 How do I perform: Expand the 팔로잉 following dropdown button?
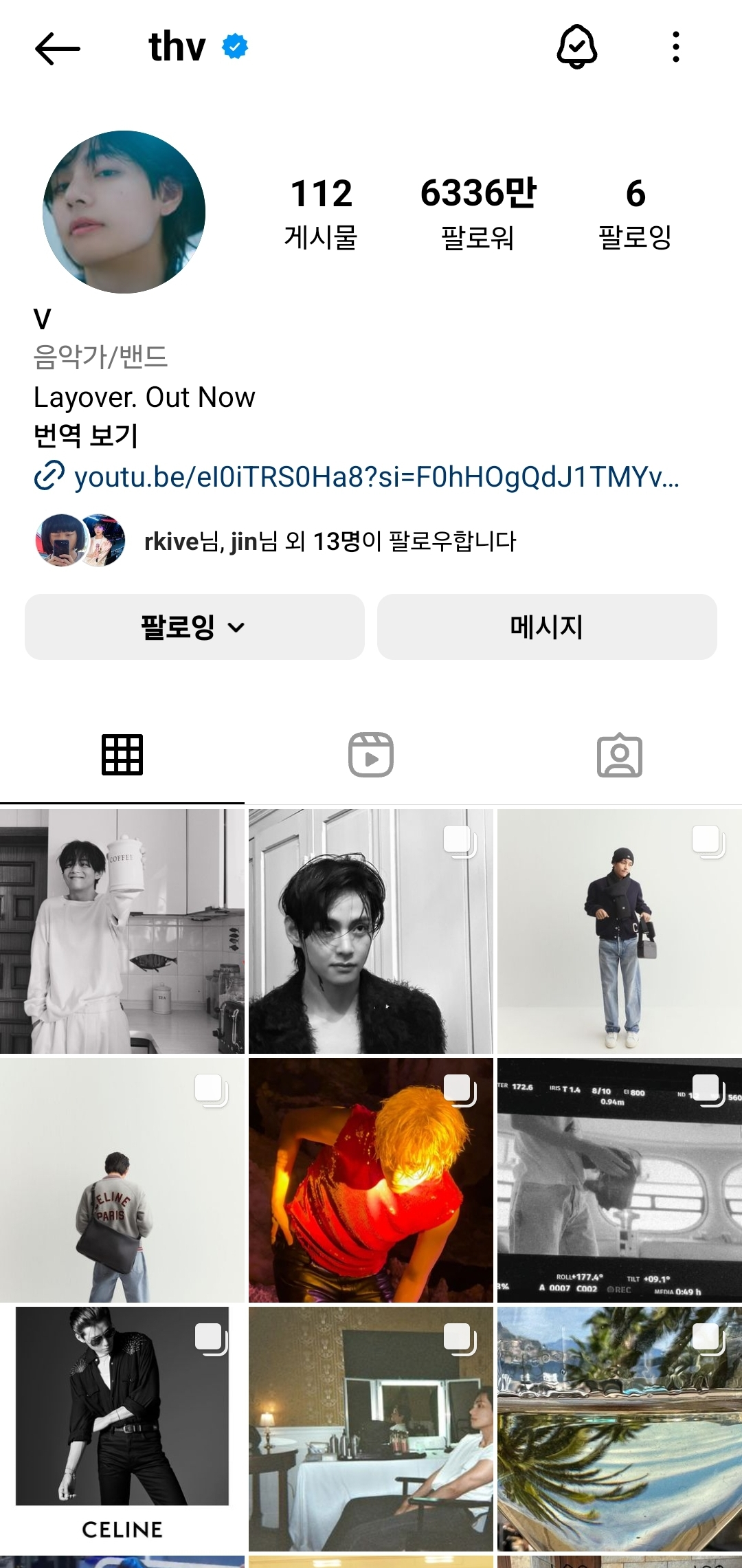click(x=194, y=627)
